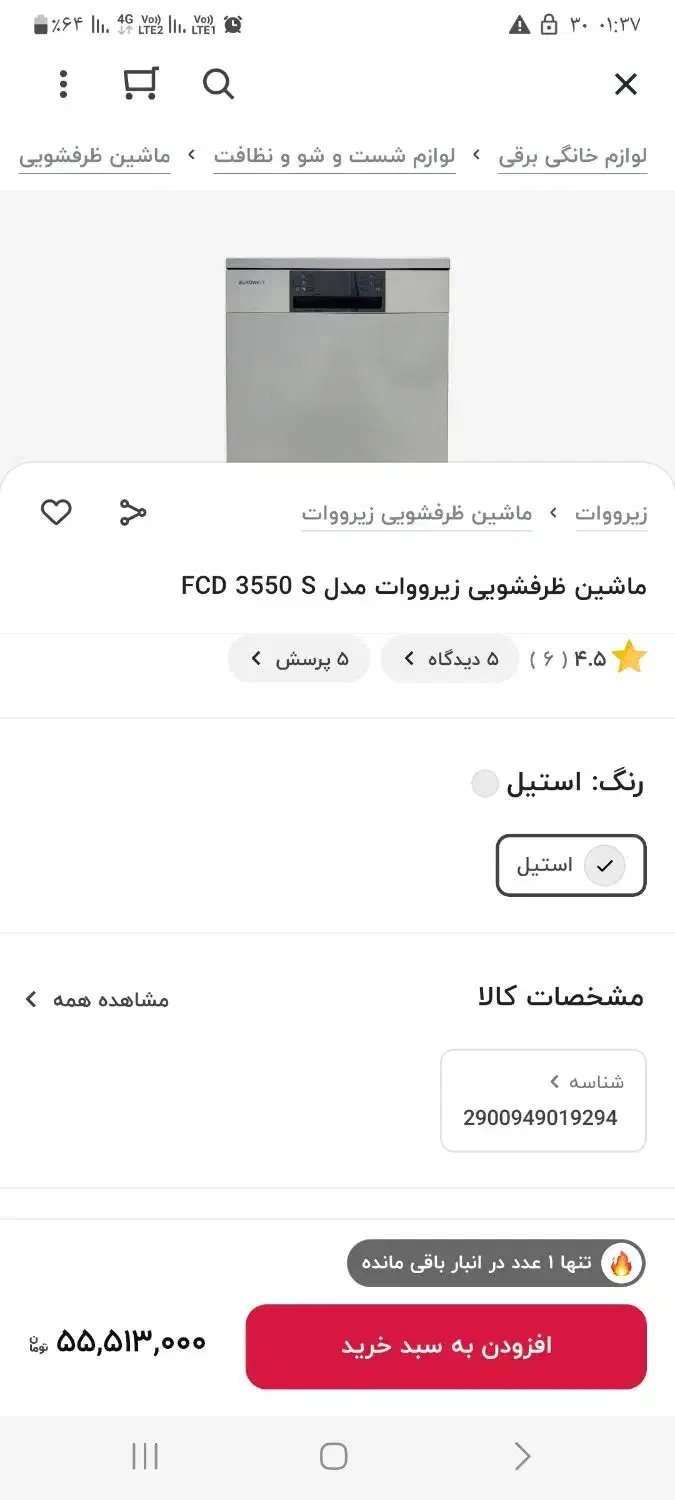
Task: Go to the system home screen
Action: pyautogui.click(x=334, y=1456)
